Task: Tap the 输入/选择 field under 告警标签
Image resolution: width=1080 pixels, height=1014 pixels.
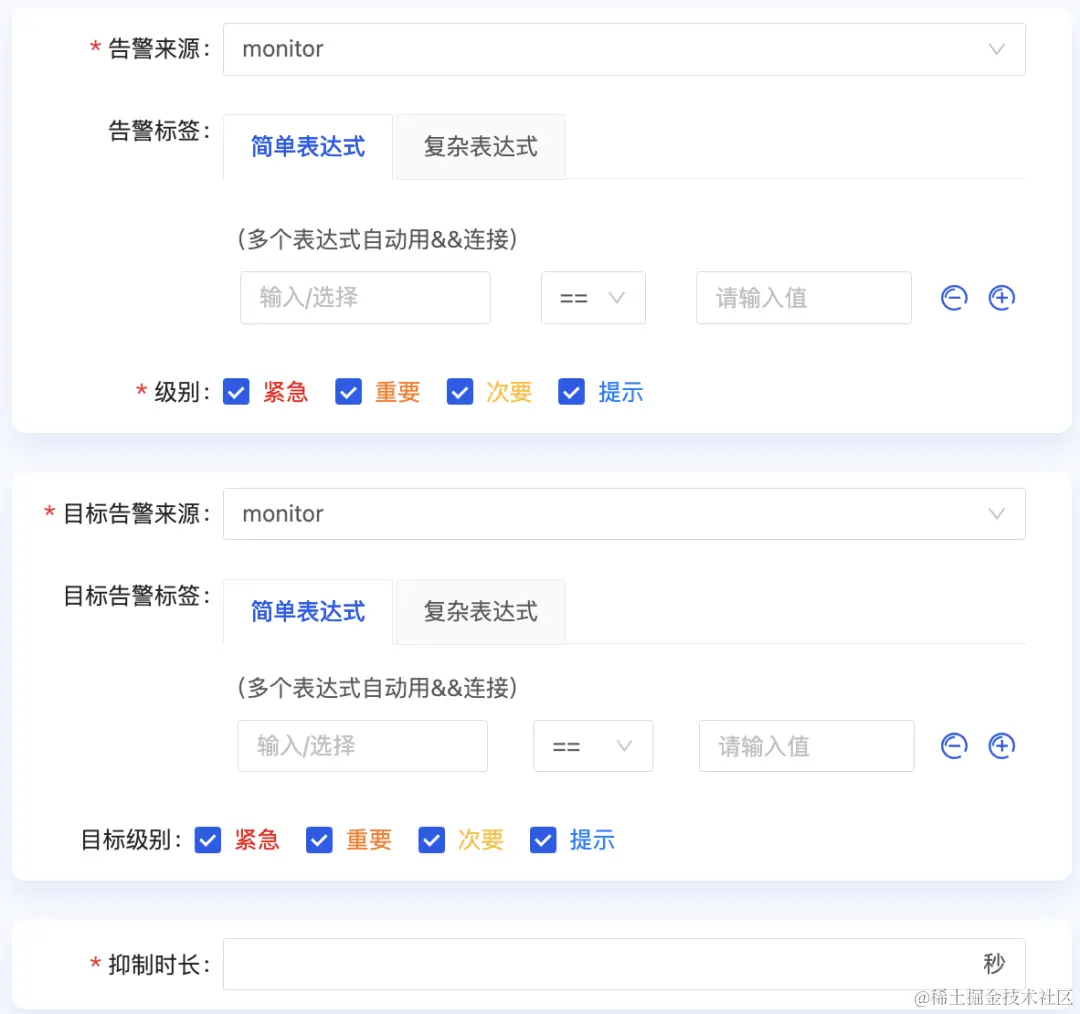Action: click(365, 297)
